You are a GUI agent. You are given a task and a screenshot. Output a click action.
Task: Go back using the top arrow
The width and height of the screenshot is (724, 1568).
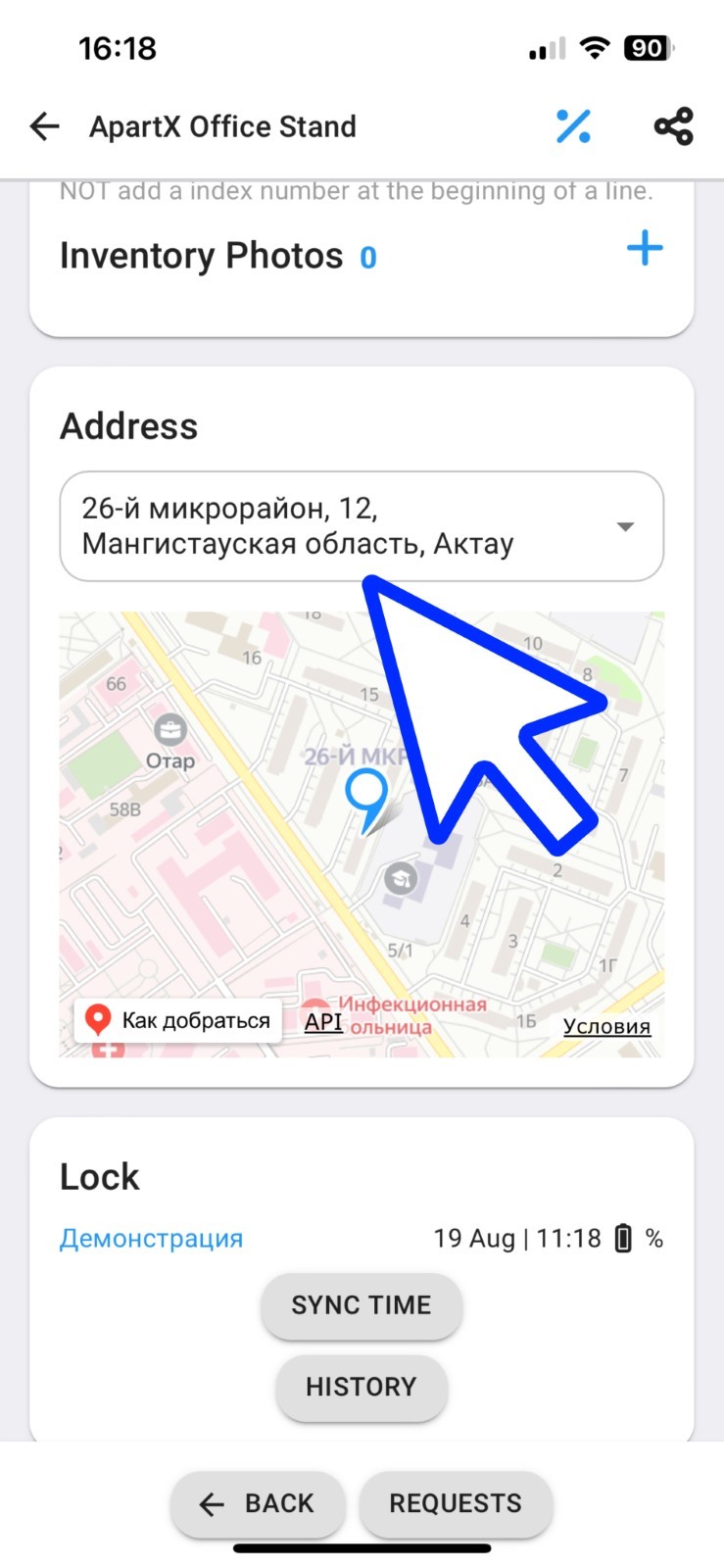pos(45,126)
